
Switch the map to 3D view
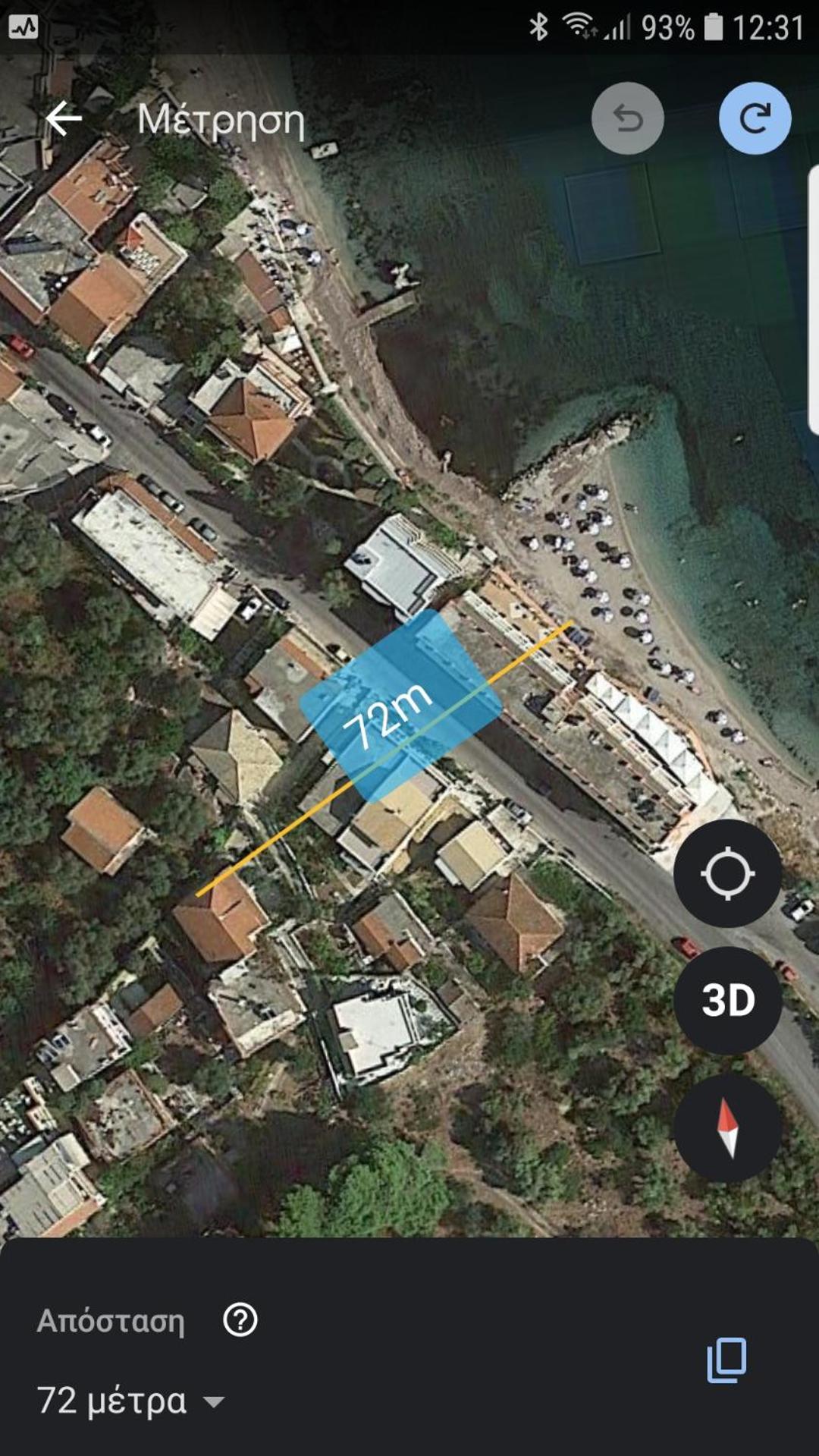pyautogui.click(x=727, y=1000)
